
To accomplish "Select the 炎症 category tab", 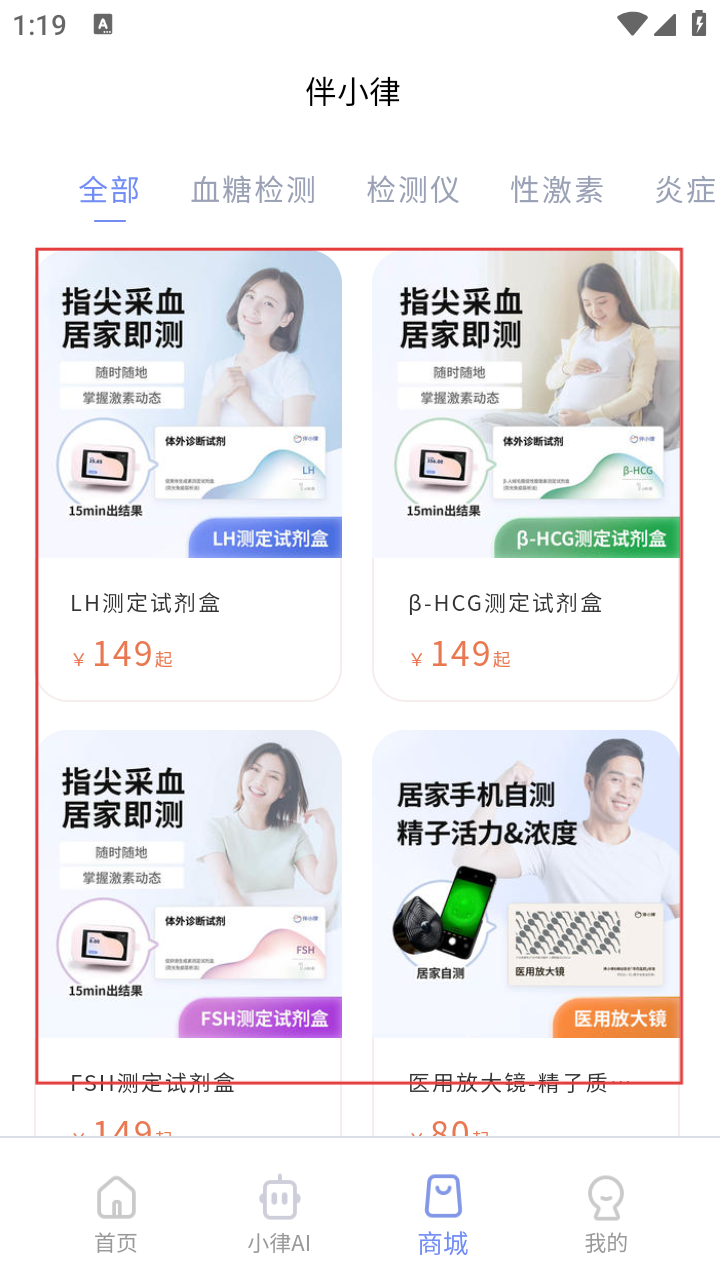I will click(x=685, y=189).
